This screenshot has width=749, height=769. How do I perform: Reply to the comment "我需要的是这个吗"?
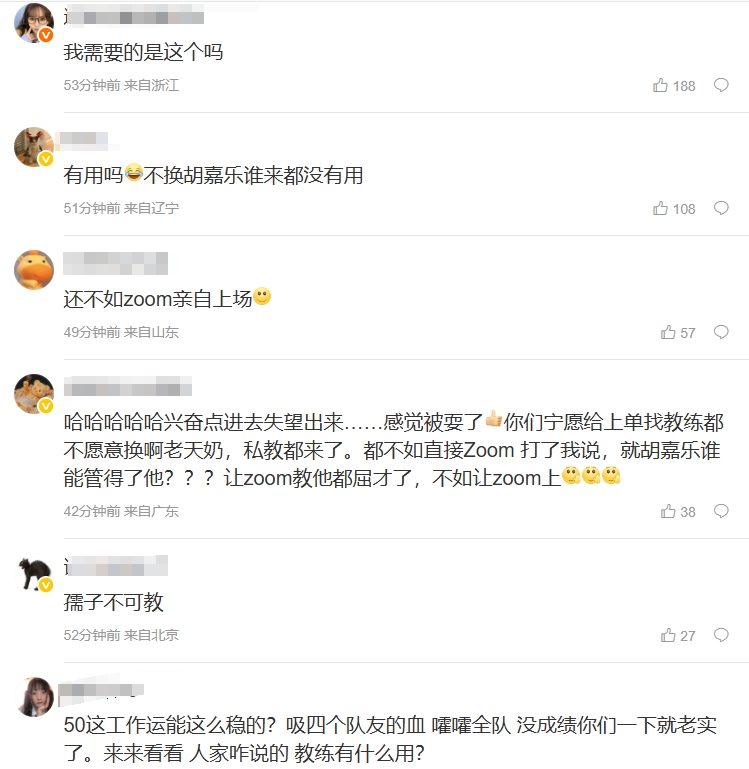[x=721, y=86]
